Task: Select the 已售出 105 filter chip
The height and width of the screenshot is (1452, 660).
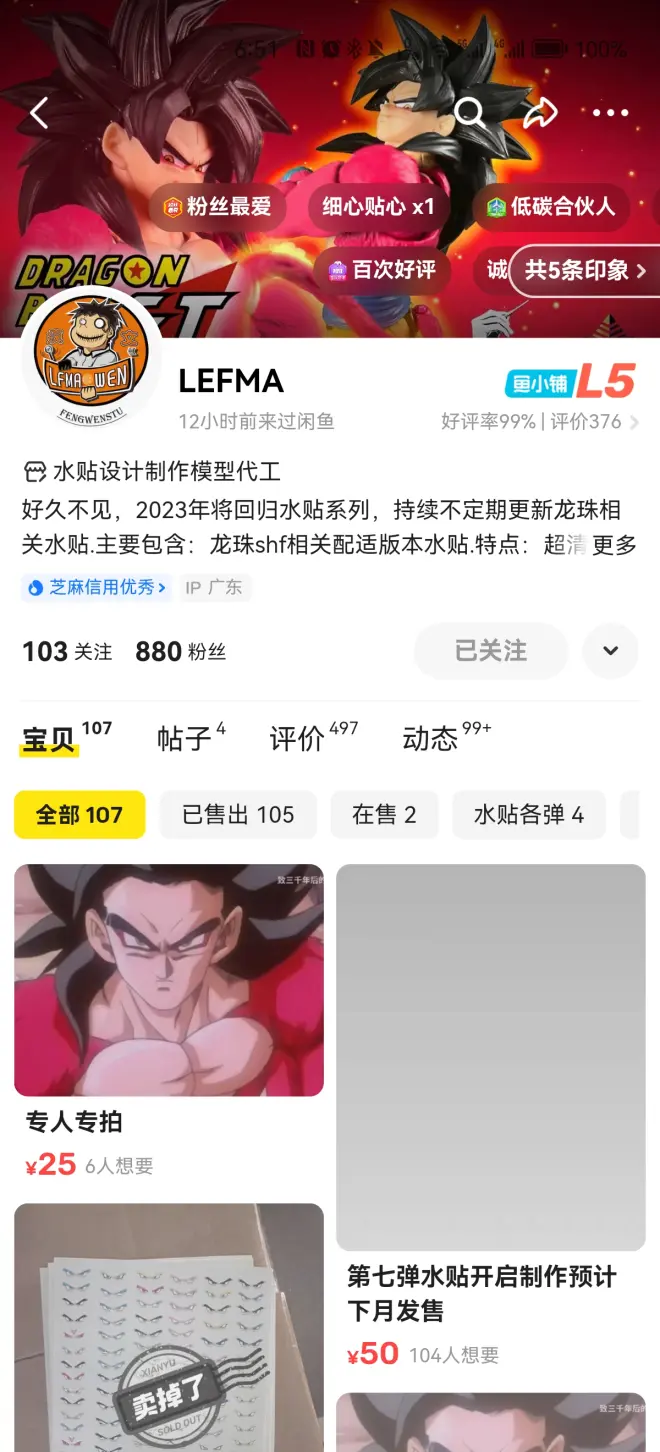Action: coord(238,815)
